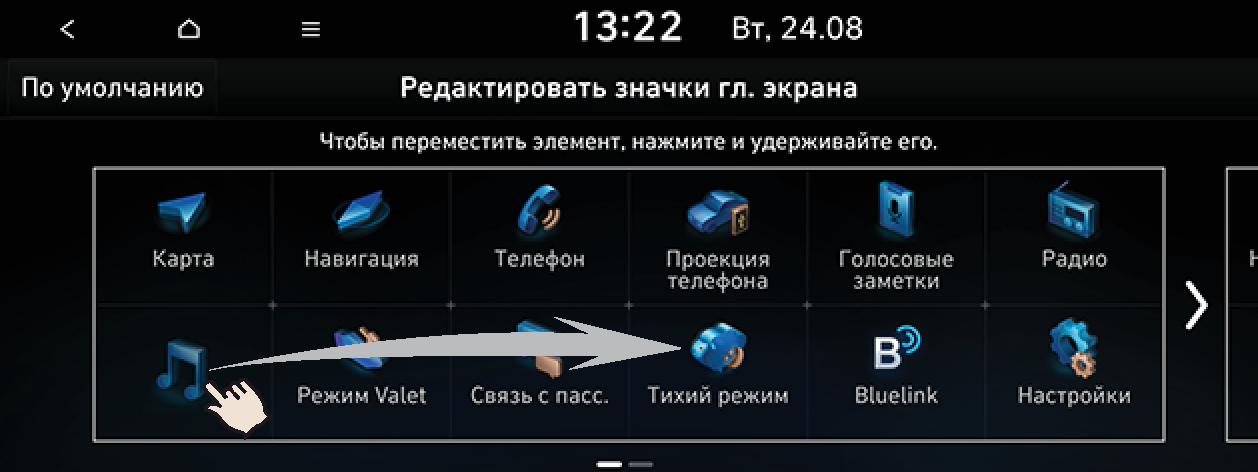Go back using the back arrow
Screen dimensions: 1258x472
67,29
